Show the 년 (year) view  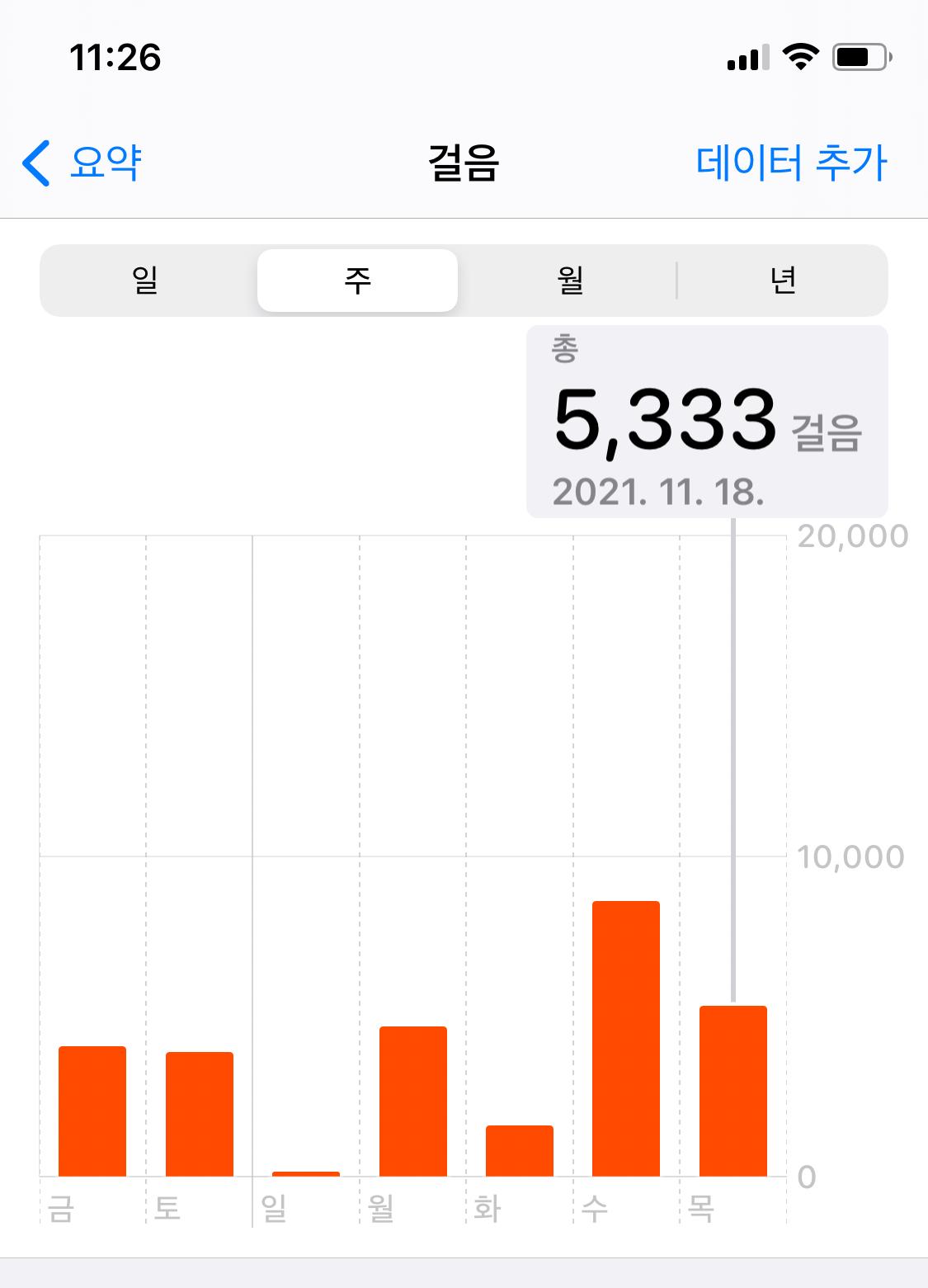(783, 281)
